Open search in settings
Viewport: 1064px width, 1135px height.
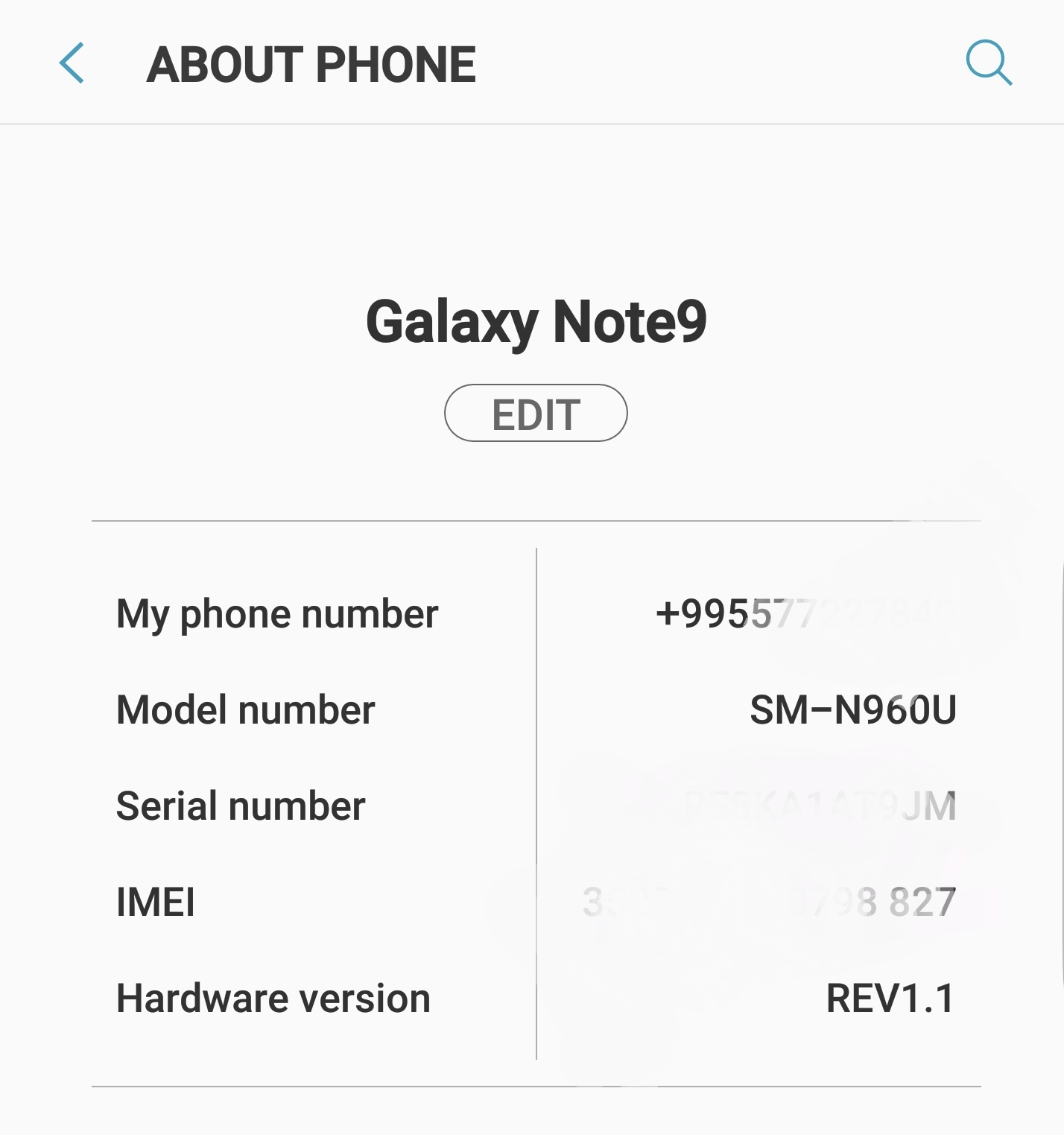click(x=988, y=63)
